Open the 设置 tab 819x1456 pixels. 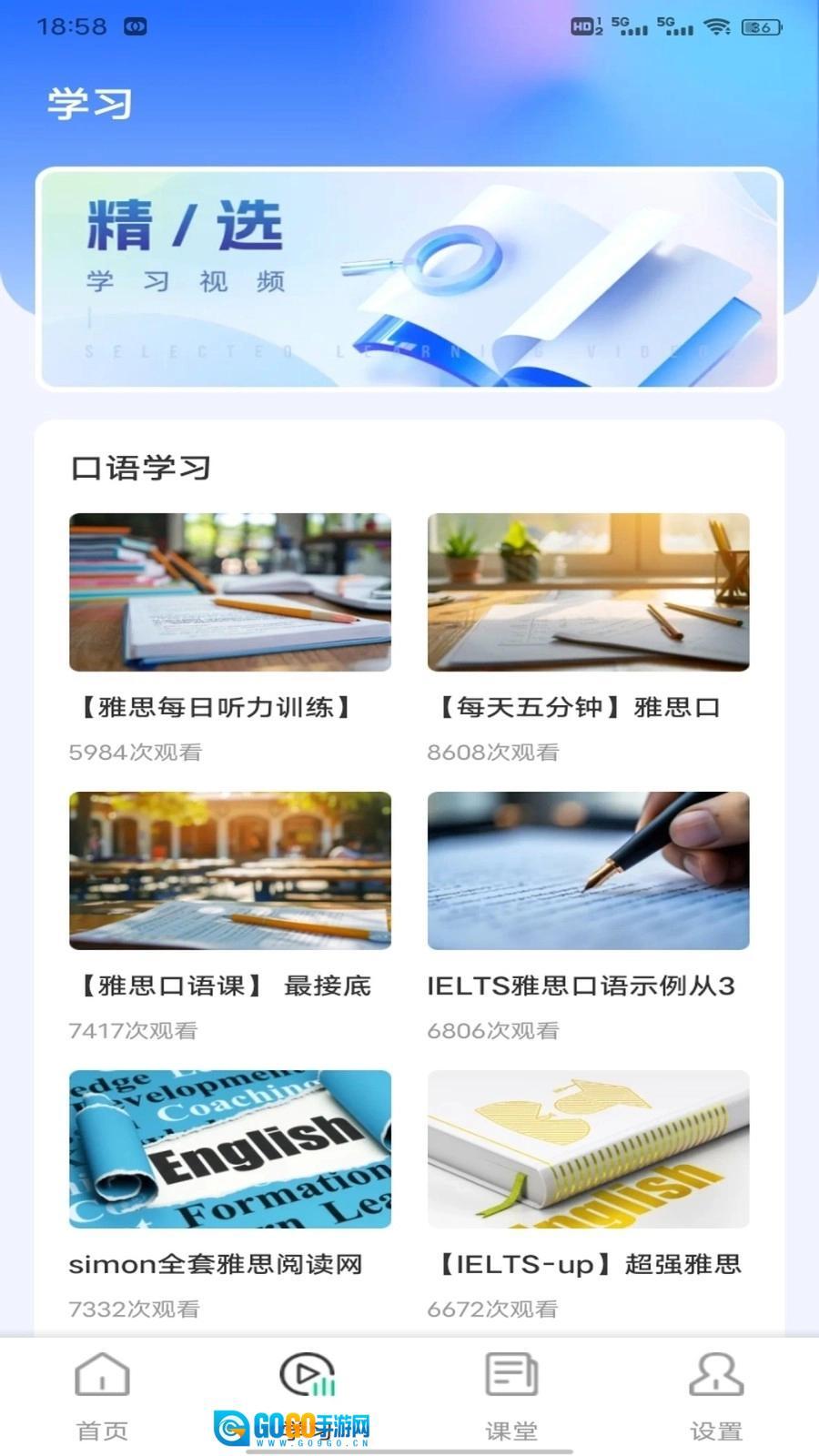[x=716, y=1396]
